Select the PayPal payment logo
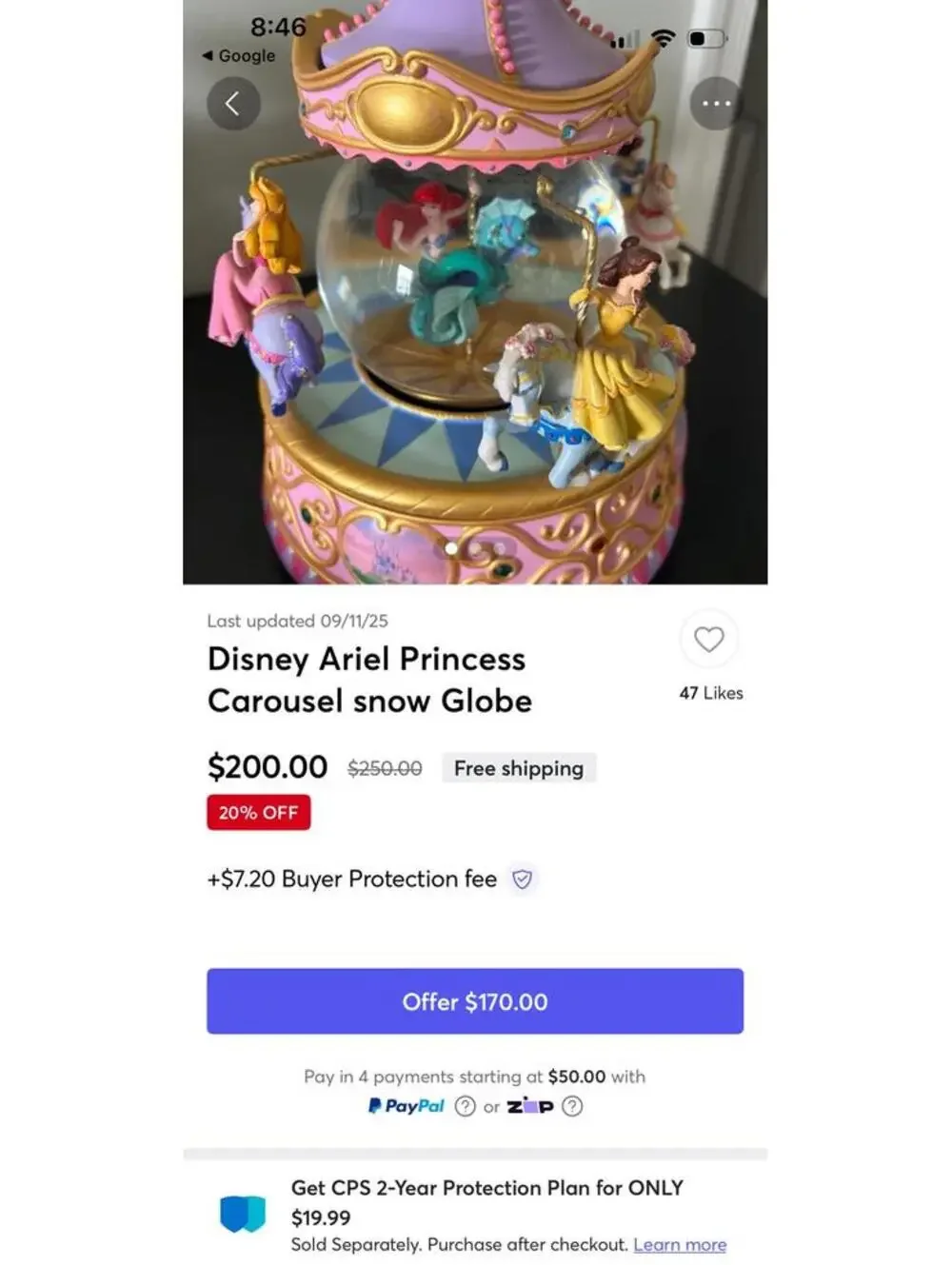Viewport: 952px width, 1265px height. [x=407, y=1106]
